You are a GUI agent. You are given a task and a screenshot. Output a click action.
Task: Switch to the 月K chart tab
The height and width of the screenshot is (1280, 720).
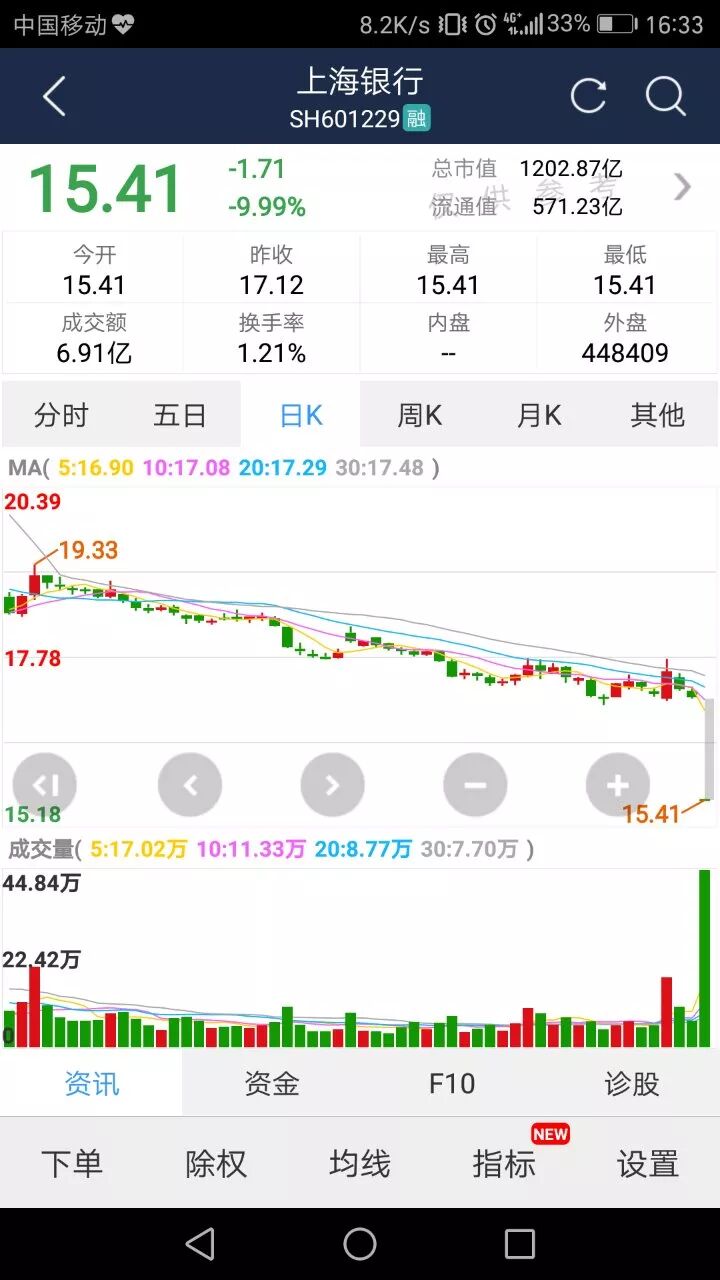tap(538, 415)
